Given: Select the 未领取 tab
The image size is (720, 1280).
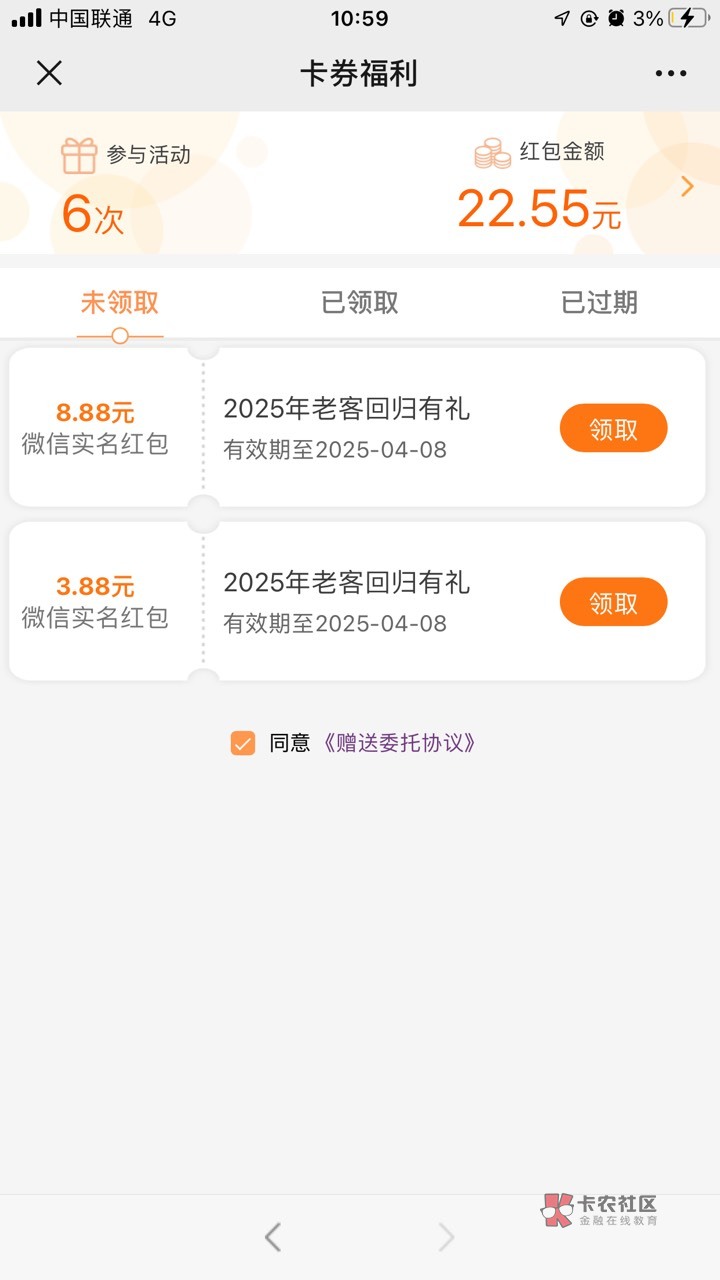Looking at the screenshot, I should 120,303.
